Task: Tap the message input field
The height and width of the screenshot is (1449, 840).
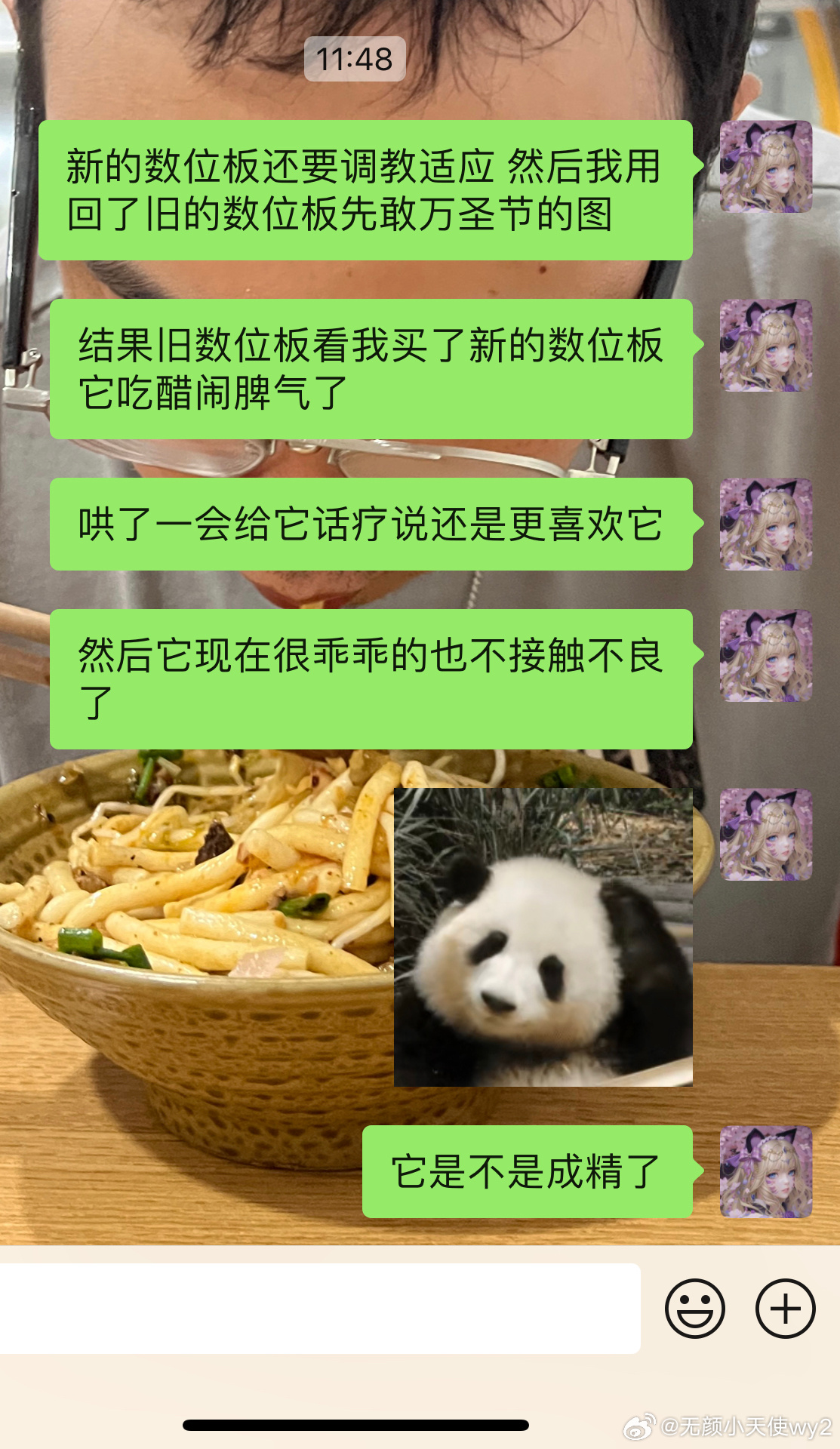Action: click(317, 1308)
